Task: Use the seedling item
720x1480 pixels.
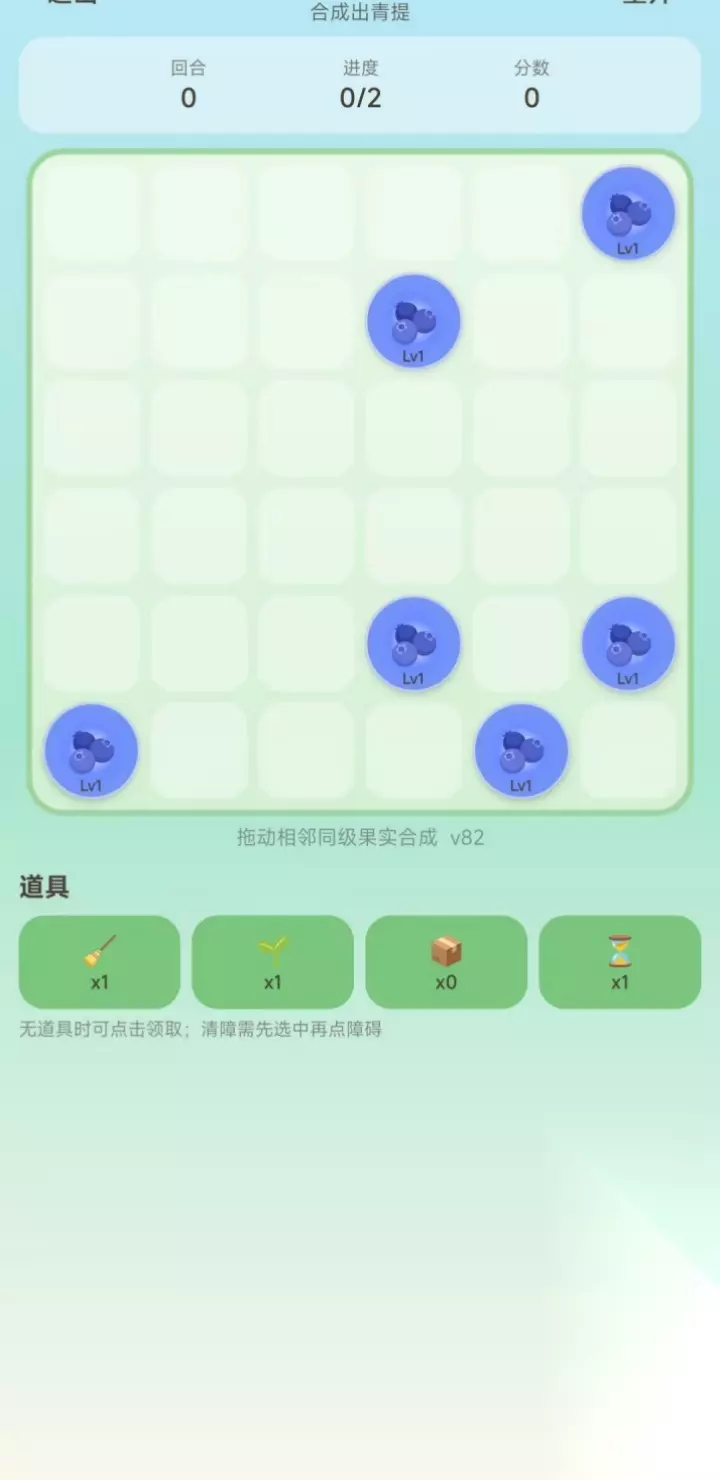Action: click(272, 962)
